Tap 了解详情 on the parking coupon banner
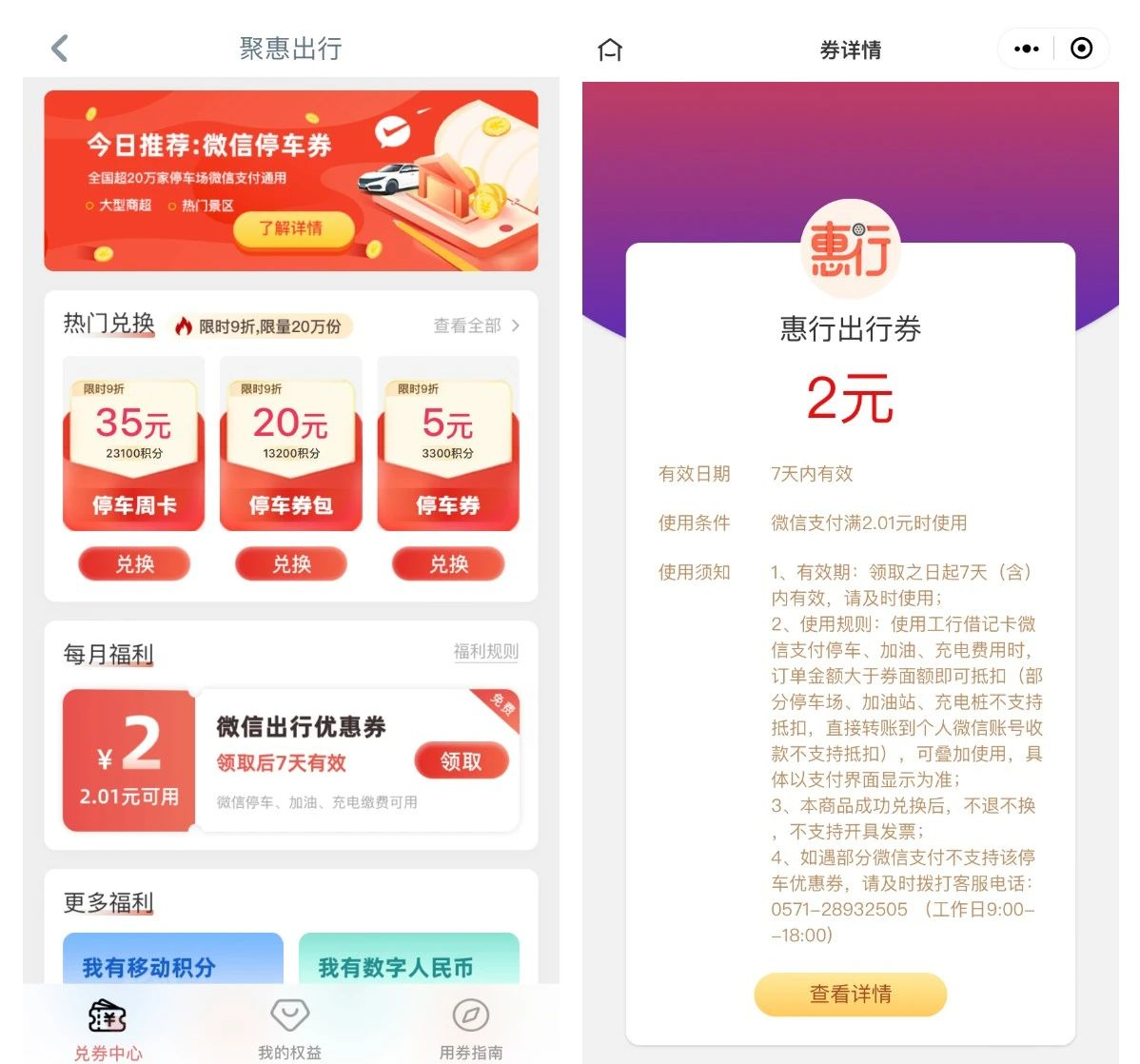1140x1064 pixels. pos(292,228)
